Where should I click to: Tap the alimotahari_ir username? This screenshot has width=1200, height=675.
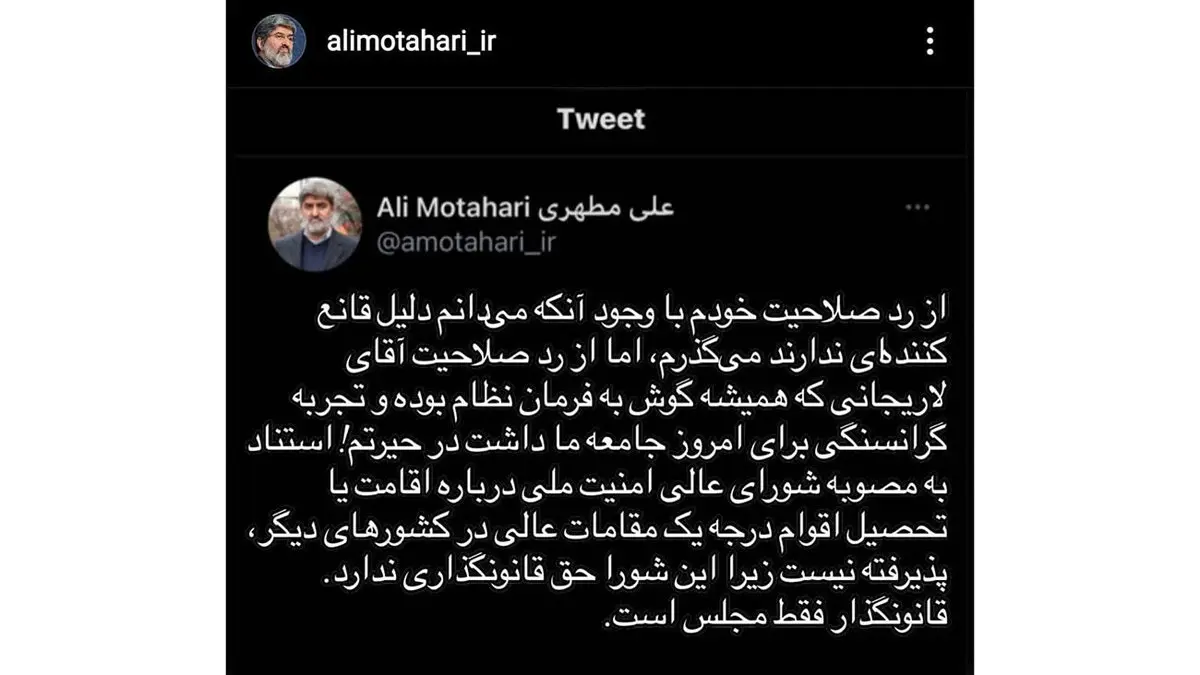(411, 41)
